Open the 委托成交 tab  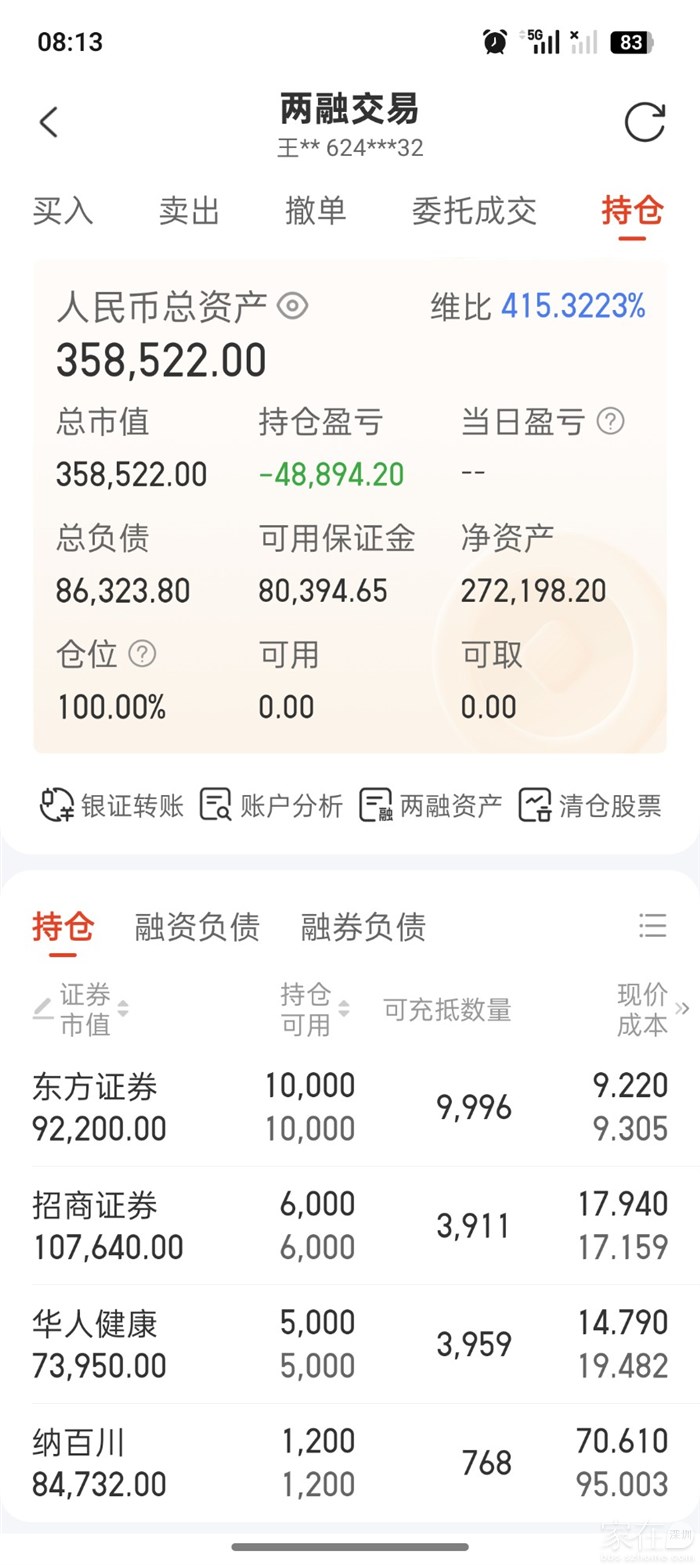point(474,211)
